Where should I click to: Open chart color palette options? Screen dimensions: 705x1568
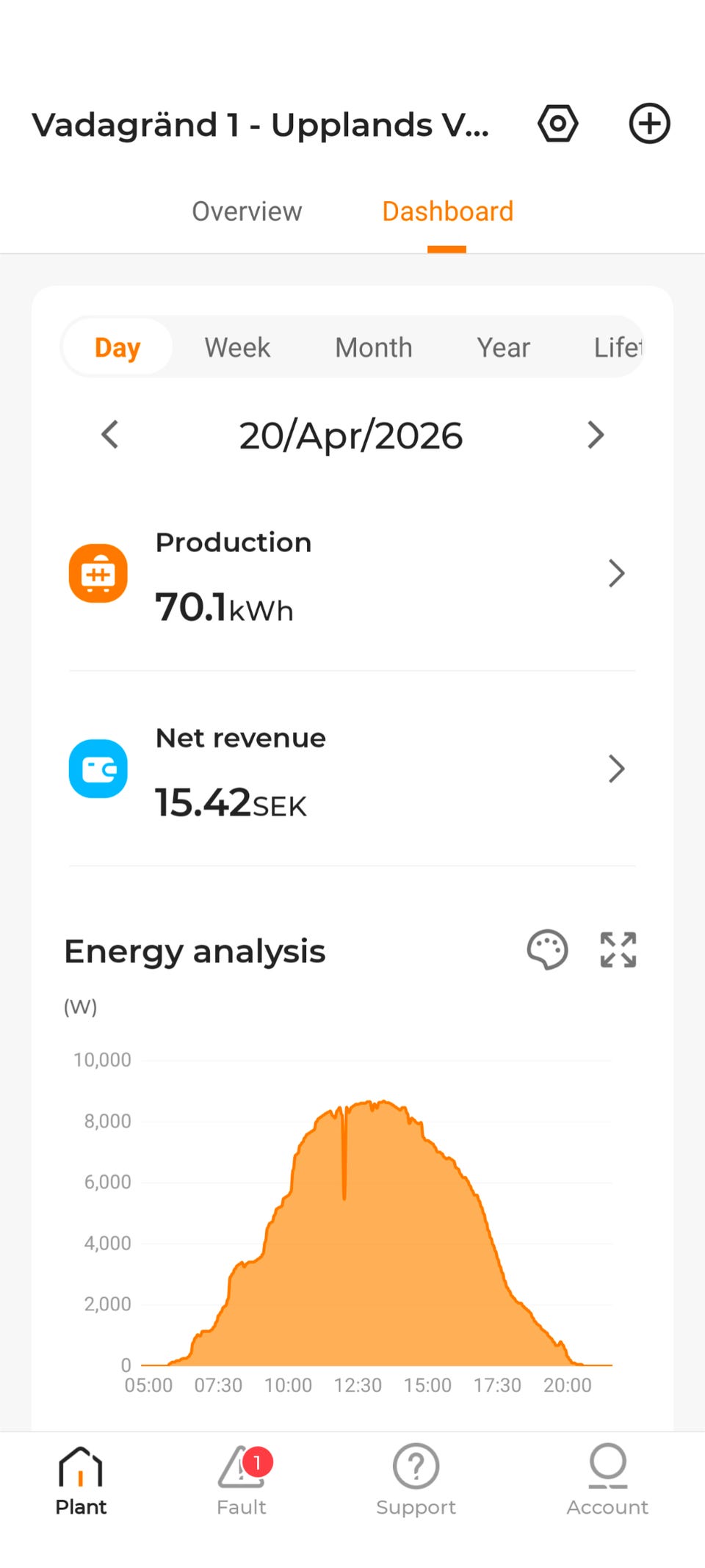(x=547, y=951)
